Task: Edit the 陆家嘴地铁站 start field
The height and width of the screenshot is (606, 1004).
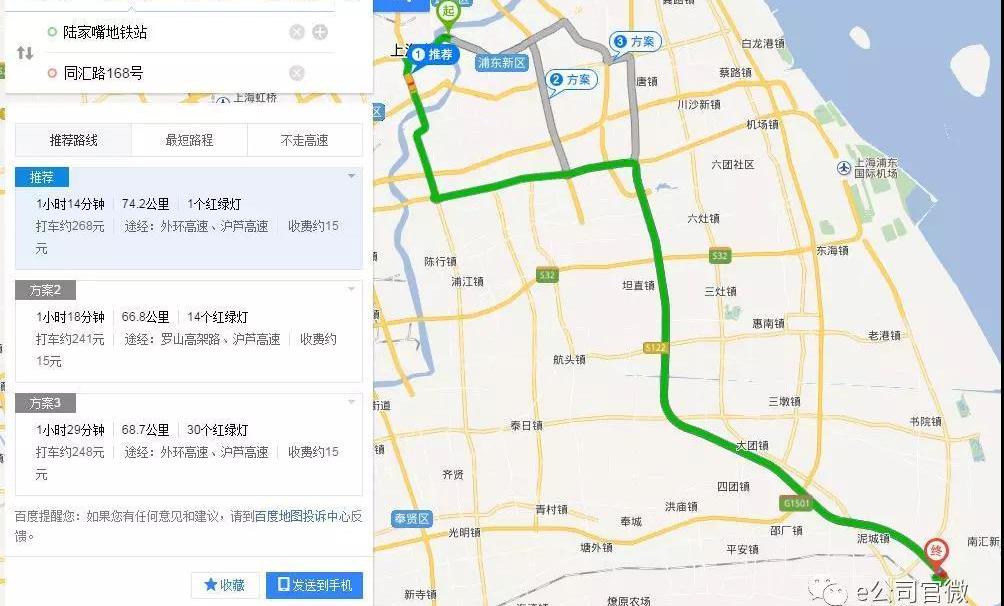Action: (x=160, y=32)
